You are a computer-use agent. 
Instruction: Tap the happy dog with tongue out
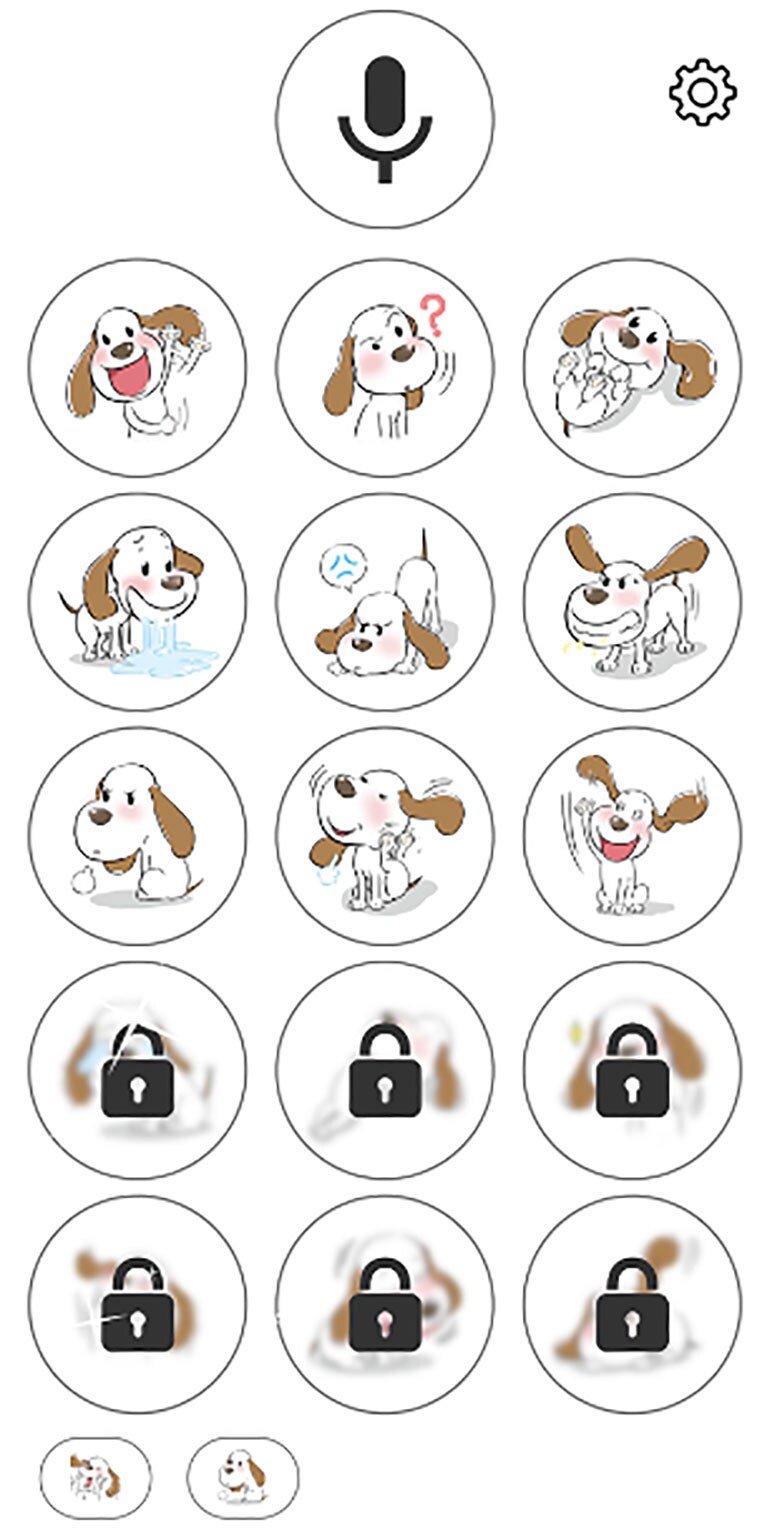[632, 835]
